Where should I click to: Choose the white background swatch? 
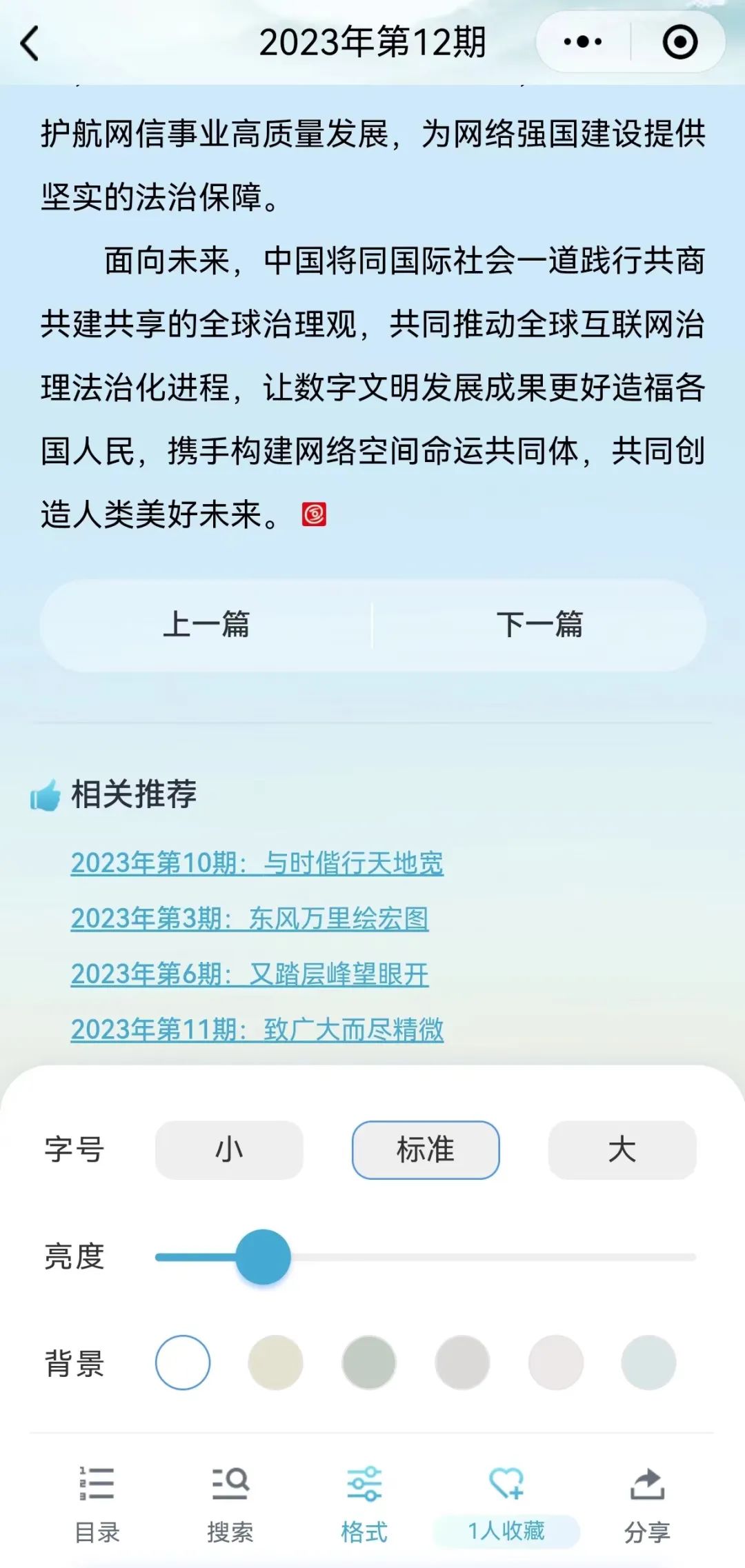click(183, 1363)
